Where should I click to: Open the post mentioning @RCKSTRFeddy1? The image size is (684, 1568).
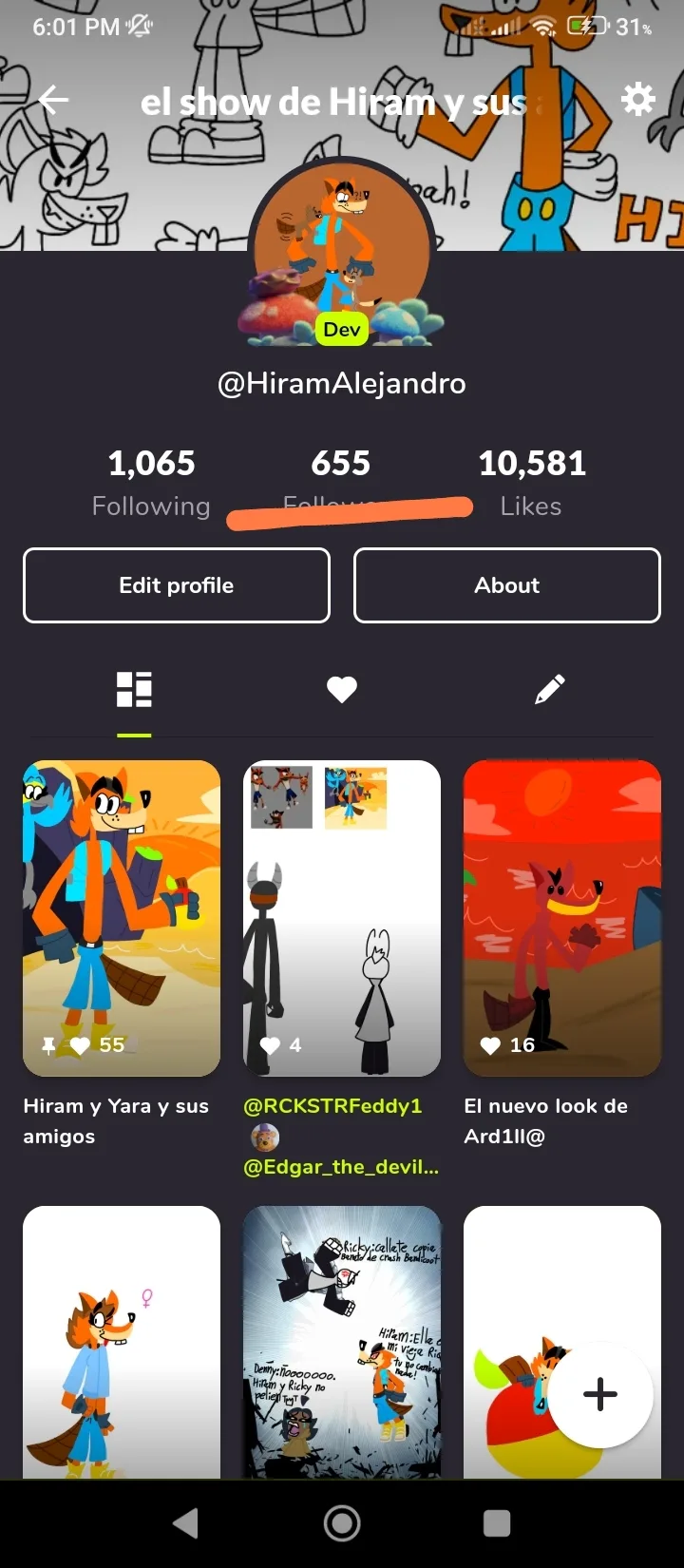(342, 918)
